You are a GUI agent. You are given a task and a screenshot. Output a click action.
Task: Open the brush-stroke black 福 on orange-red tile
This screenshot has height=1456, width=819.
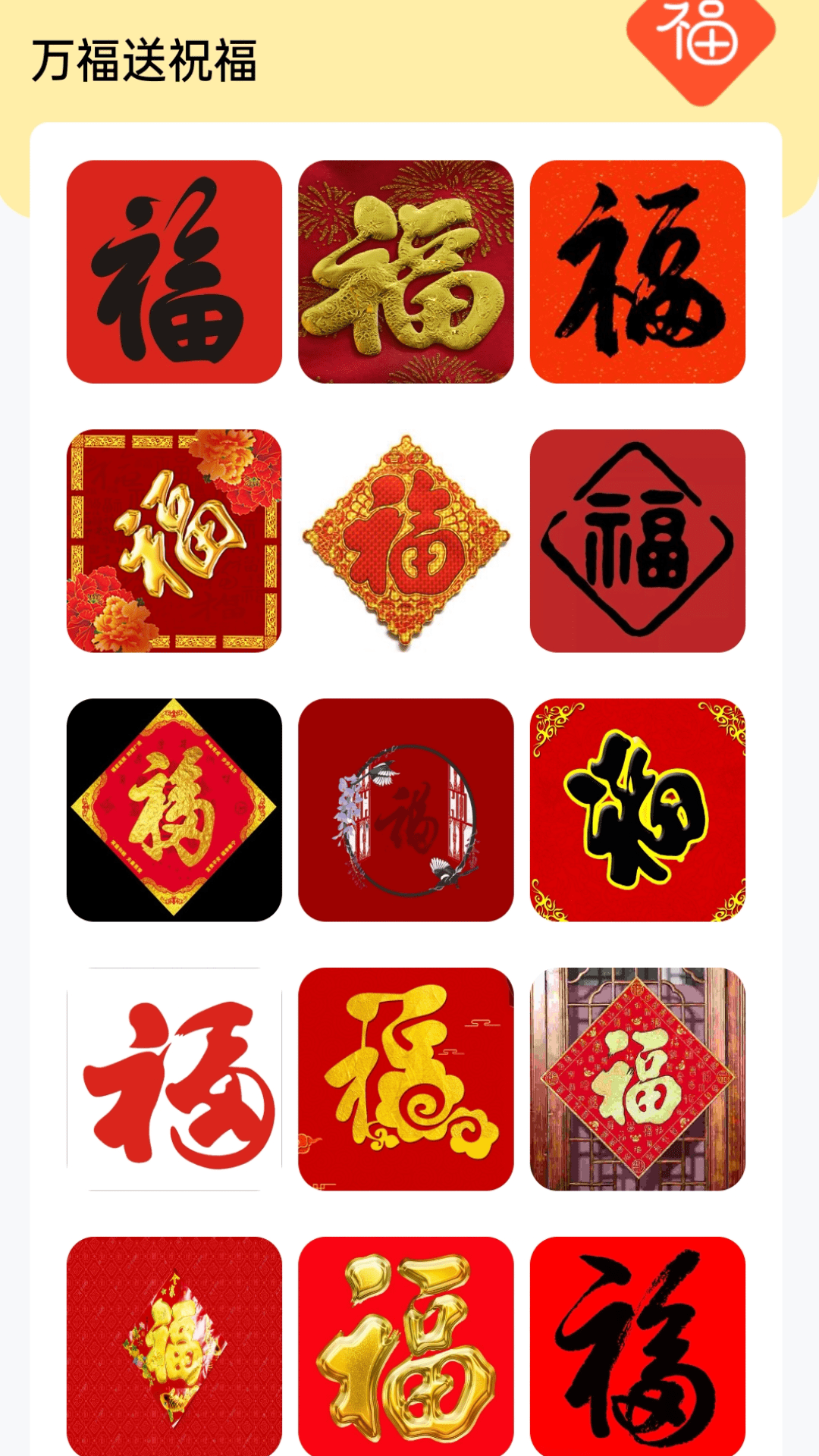(x=638, y=271)
